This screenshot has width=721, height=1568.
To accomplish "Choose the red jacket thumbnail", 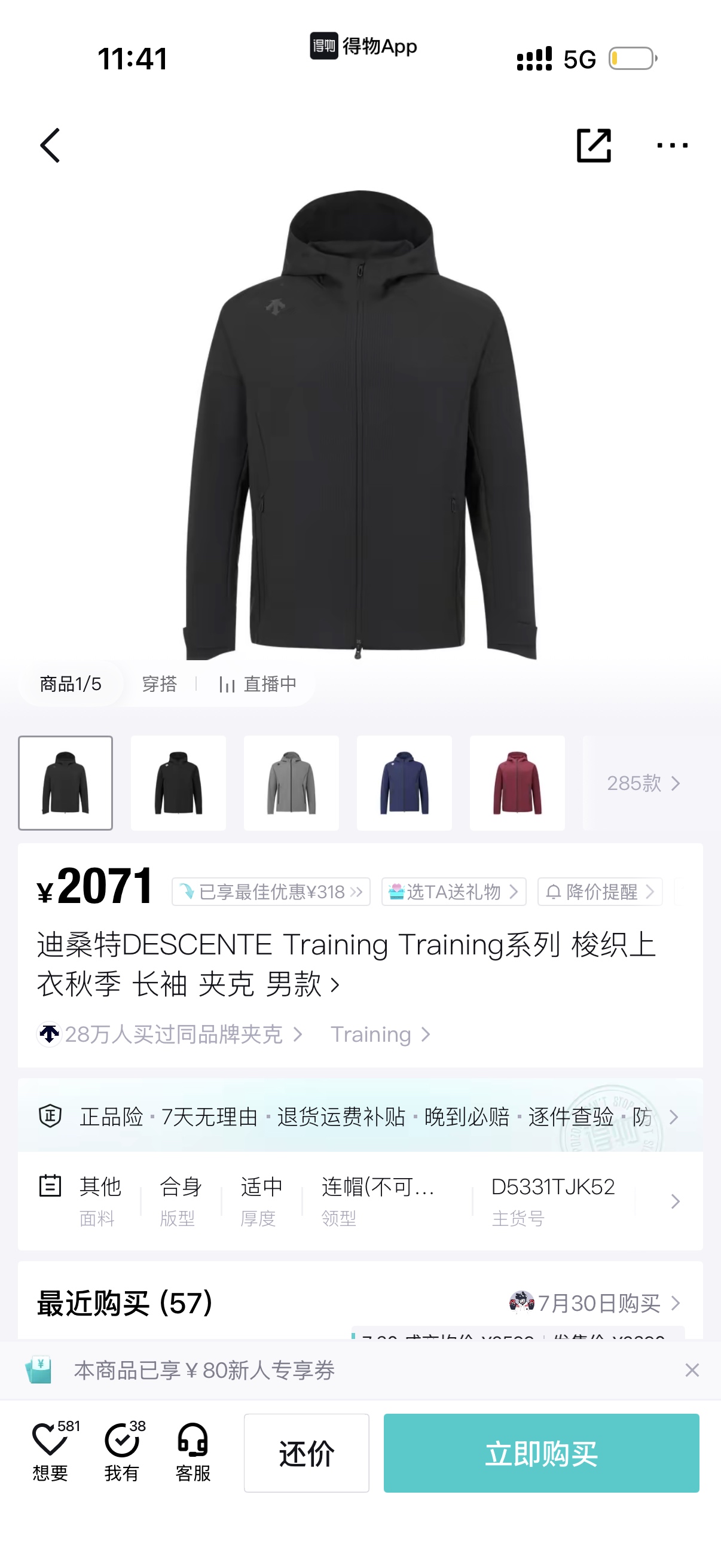I will [517, 783].
